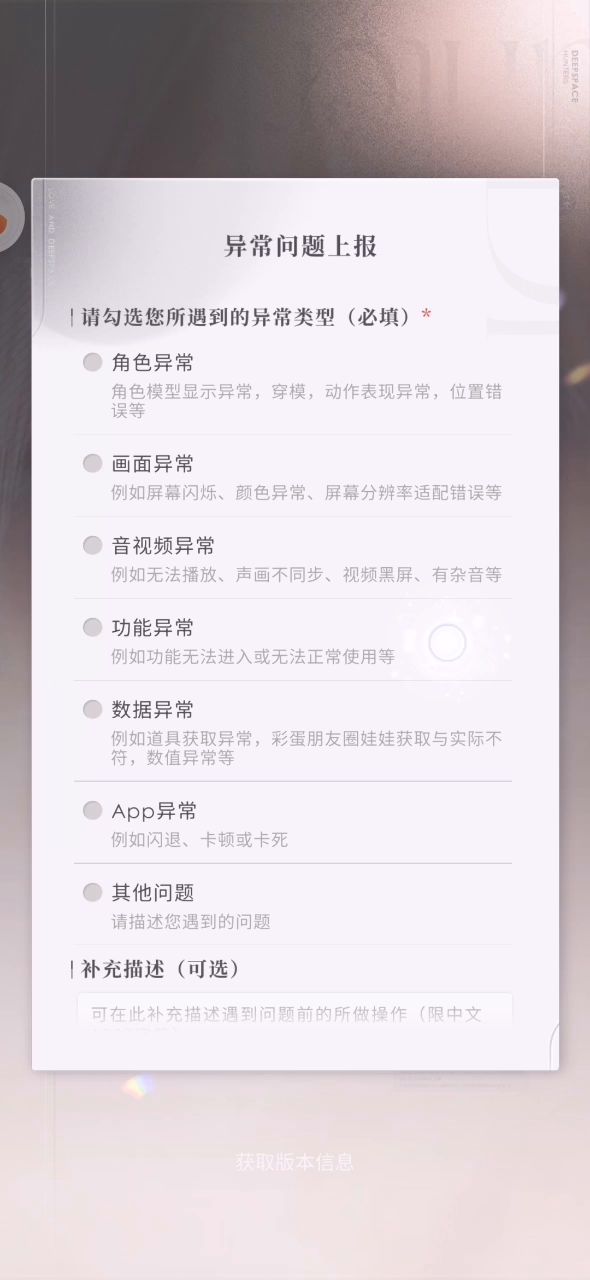The height and width of the screenshot is (1280, 590).
Task: Select the 角色异常 radio option
Action: tap(93, 362)
